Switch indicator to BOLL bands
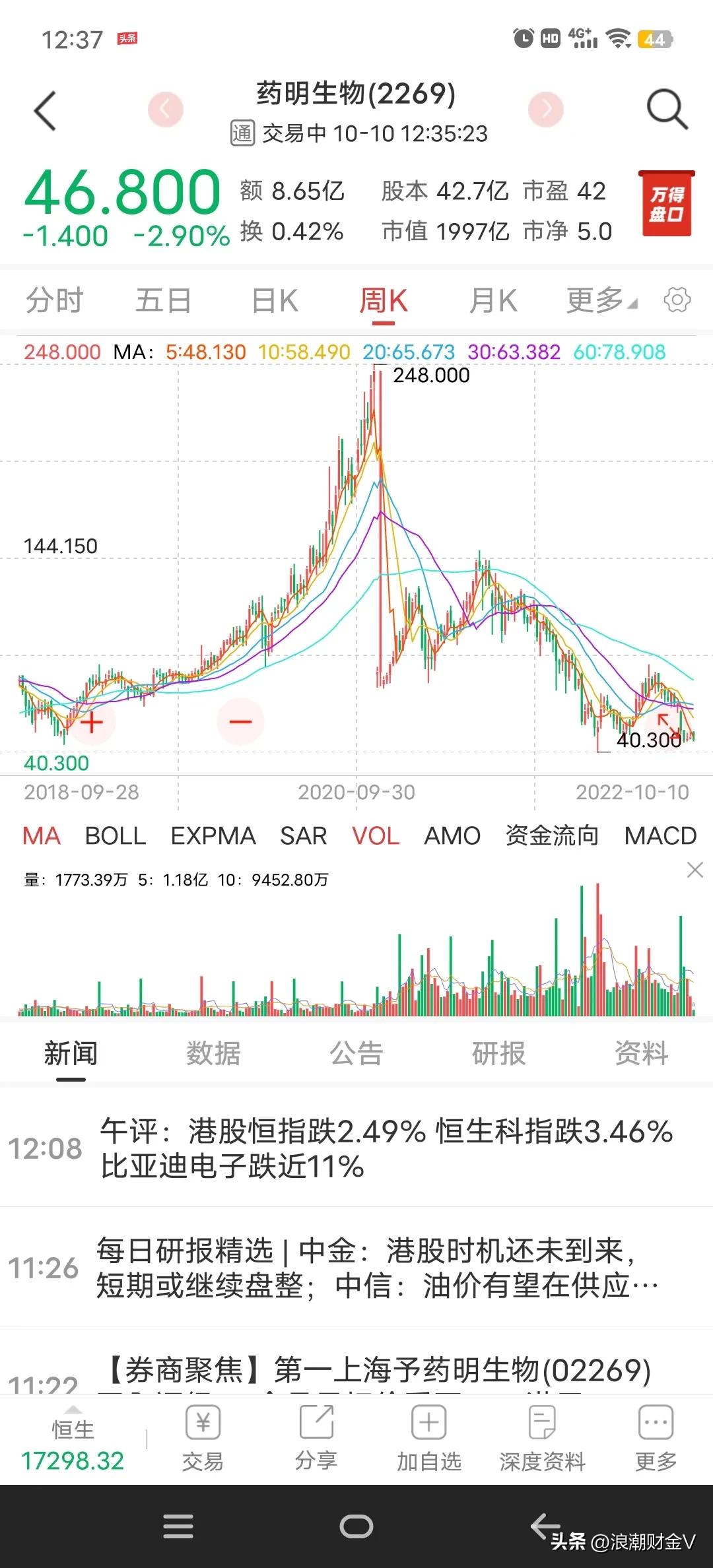The height and width of the screenshot is (1568, 713). [116, 835]
